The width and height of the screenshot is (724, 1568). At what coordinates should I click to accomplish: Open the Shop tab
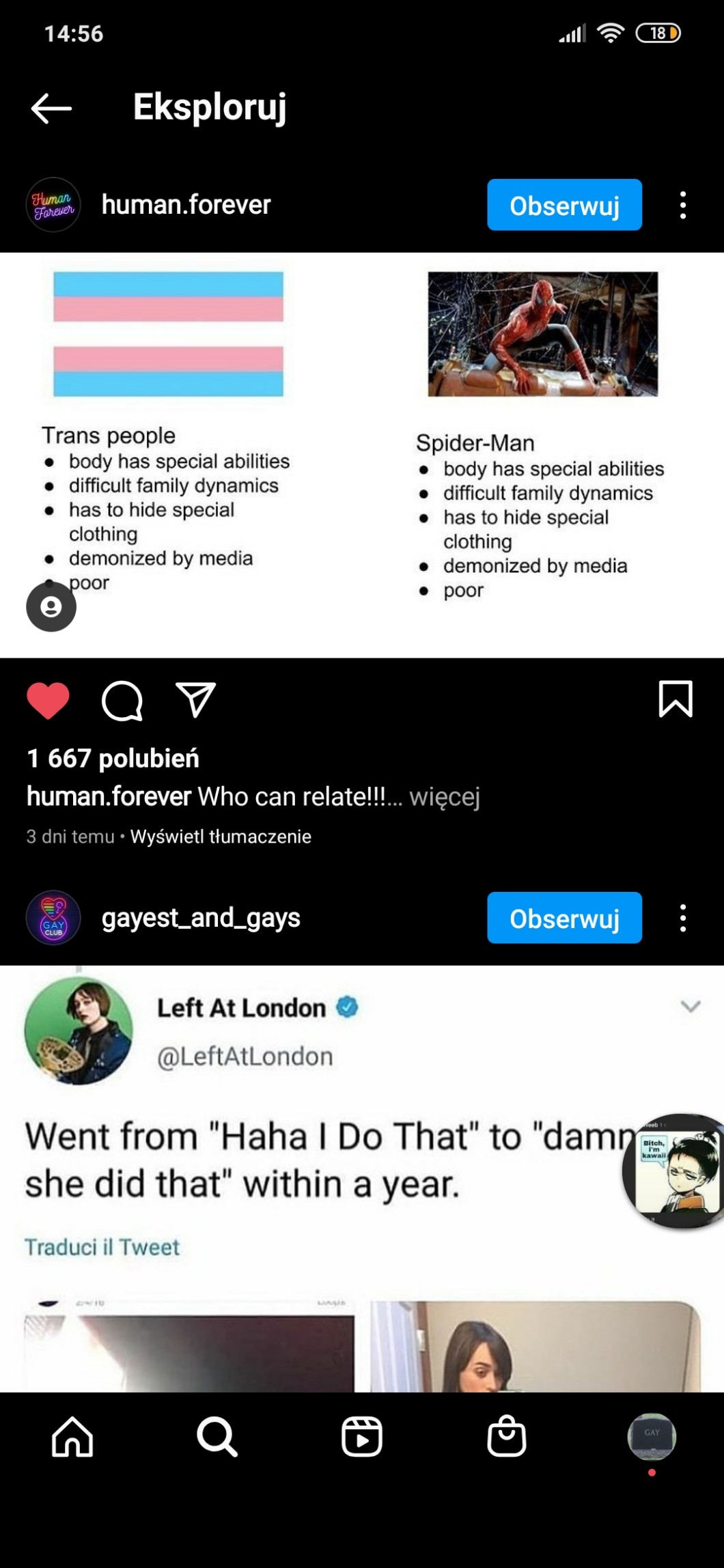[507, 1437]
